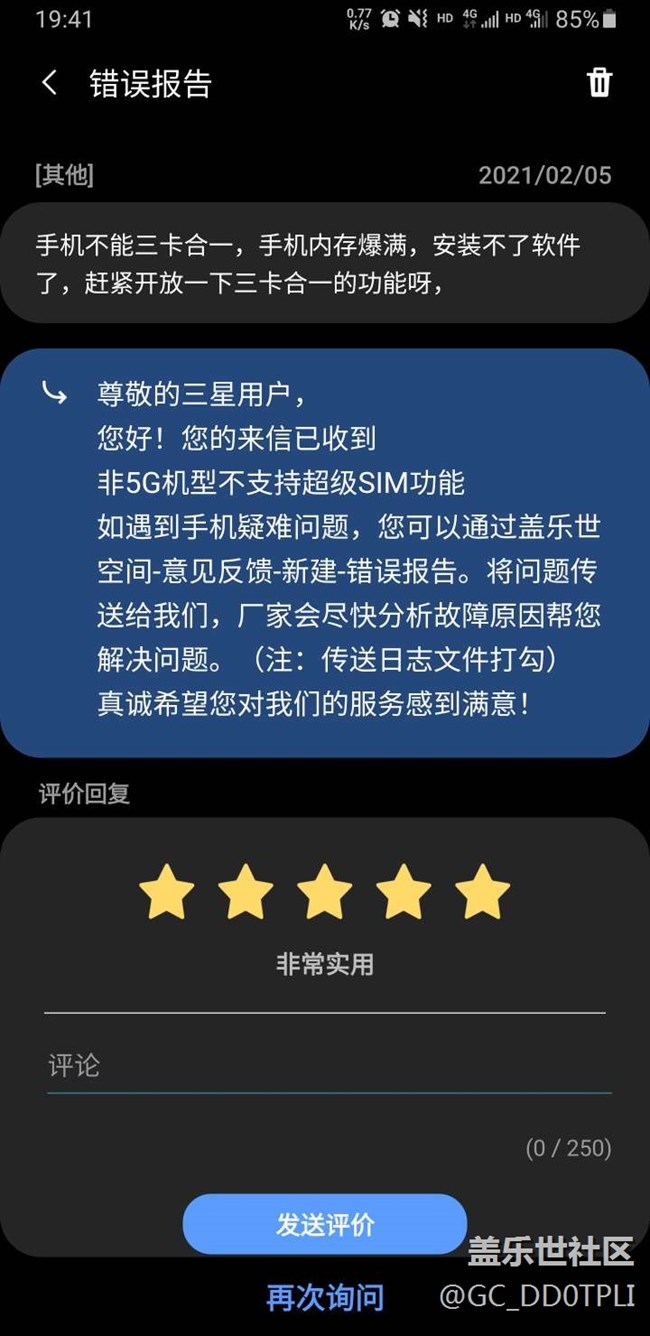Set the rating to one star
This screenshot has height=1336, width=650.
[x=166, y=893]
